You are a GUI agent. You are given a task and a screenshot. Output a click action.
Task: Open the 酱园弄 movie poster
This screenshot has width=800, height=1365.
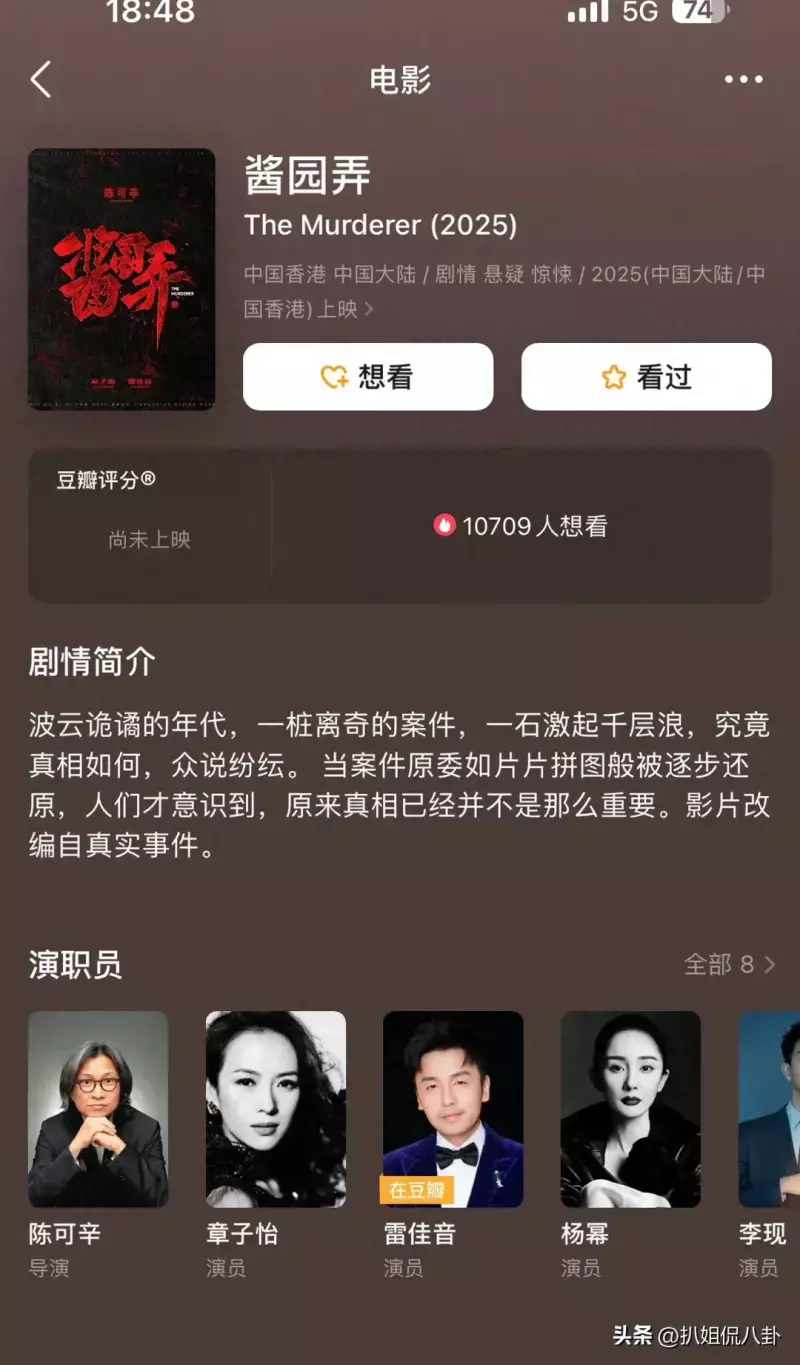pos(121,279)
